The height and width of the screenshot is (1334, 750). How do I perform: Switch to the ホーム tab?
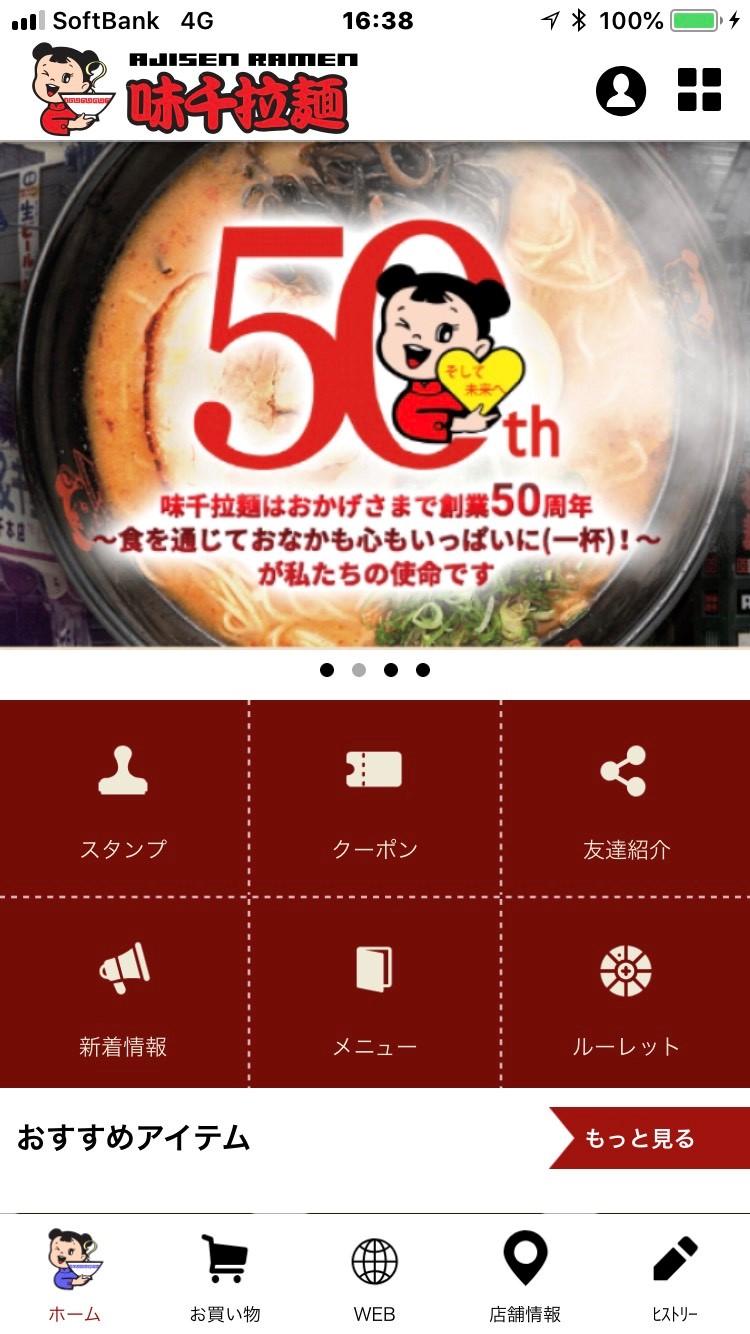pyautogui.click(x=75, y=1275)
